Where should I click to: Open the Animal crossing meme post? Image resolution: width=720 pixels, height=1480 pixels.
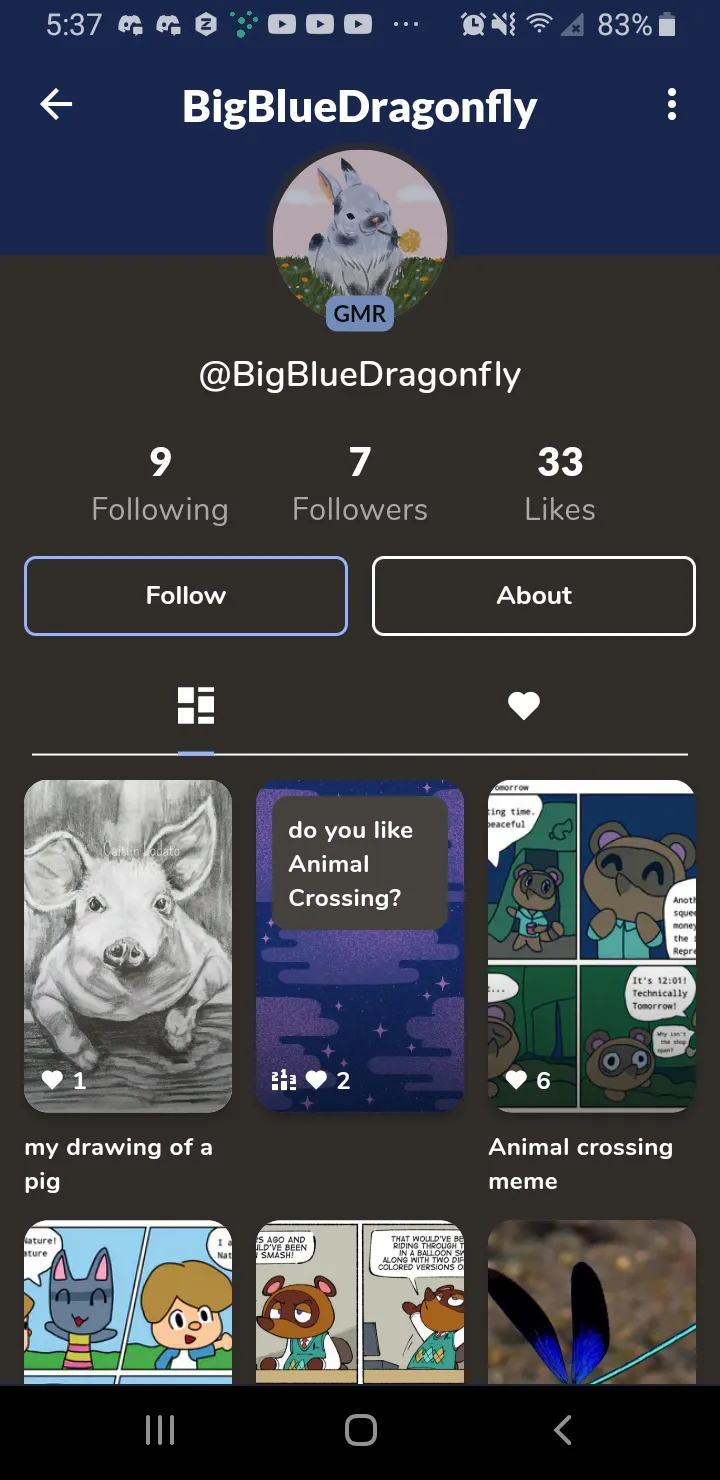pos(591,945)
